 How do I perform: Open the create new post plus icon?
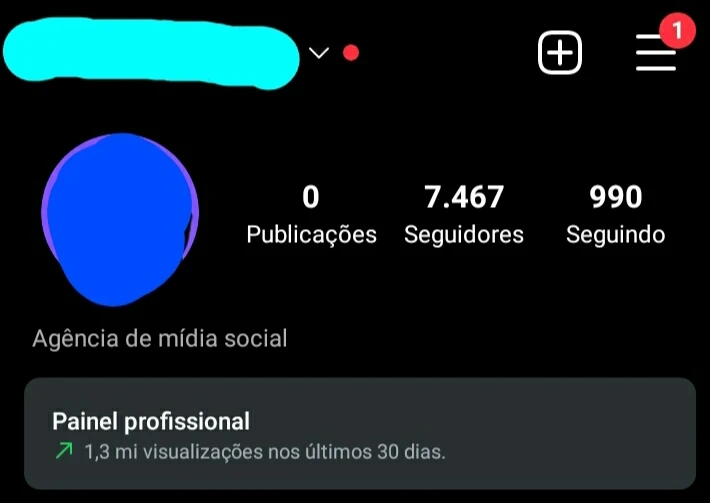tap(560, 53)
